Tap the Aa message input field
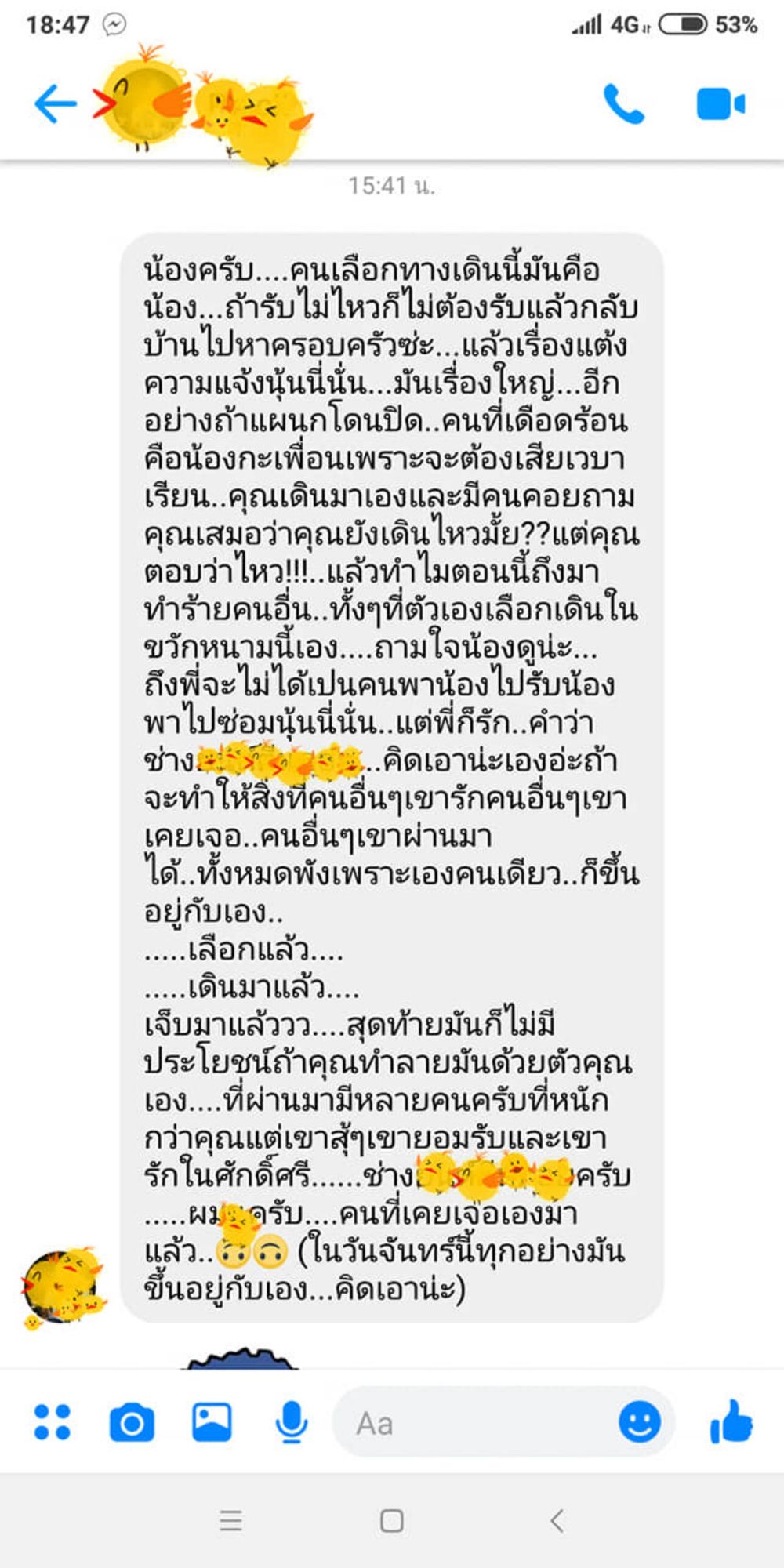The image size is (784, 1568). [x=470, y=1422]
